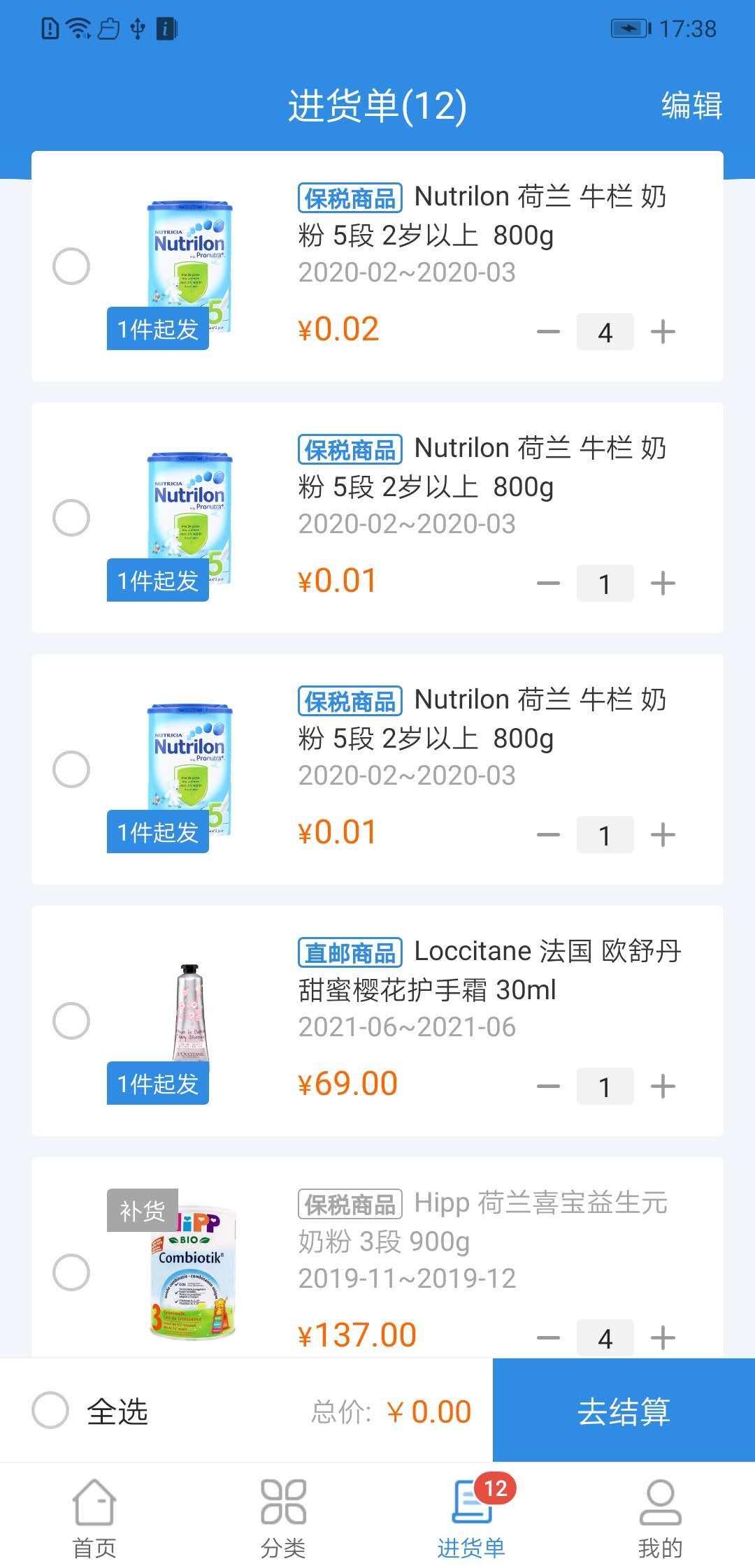Decrease ¥0.02 Nutrilon quantity with minus
This screenshot has width=755, height=1568.
[549, 331]
